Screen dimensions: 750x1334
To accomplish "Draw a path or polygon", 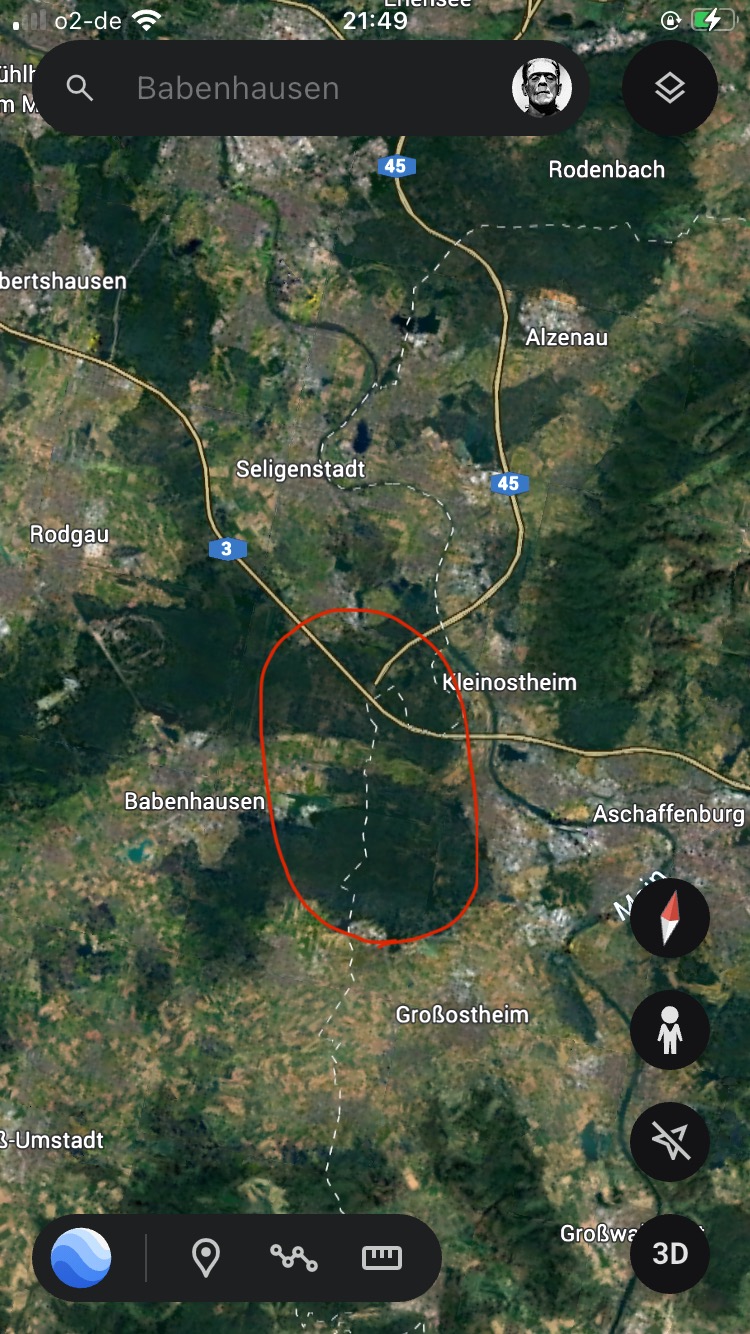I will [294, 1258].
